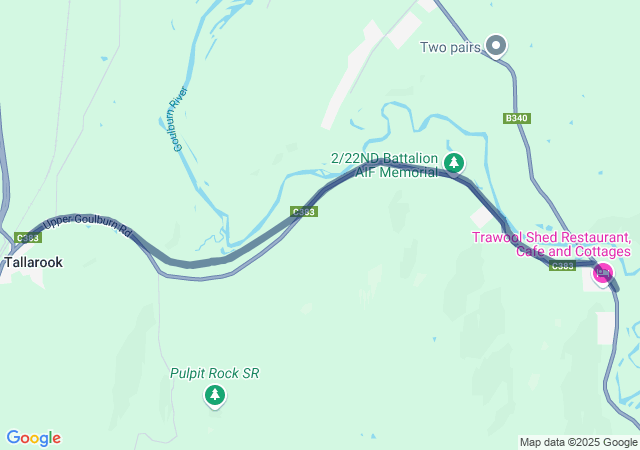The image size is (640, 450).
Task: Select the Trawool Shed Restaurant pin
Action: point(603,273)
